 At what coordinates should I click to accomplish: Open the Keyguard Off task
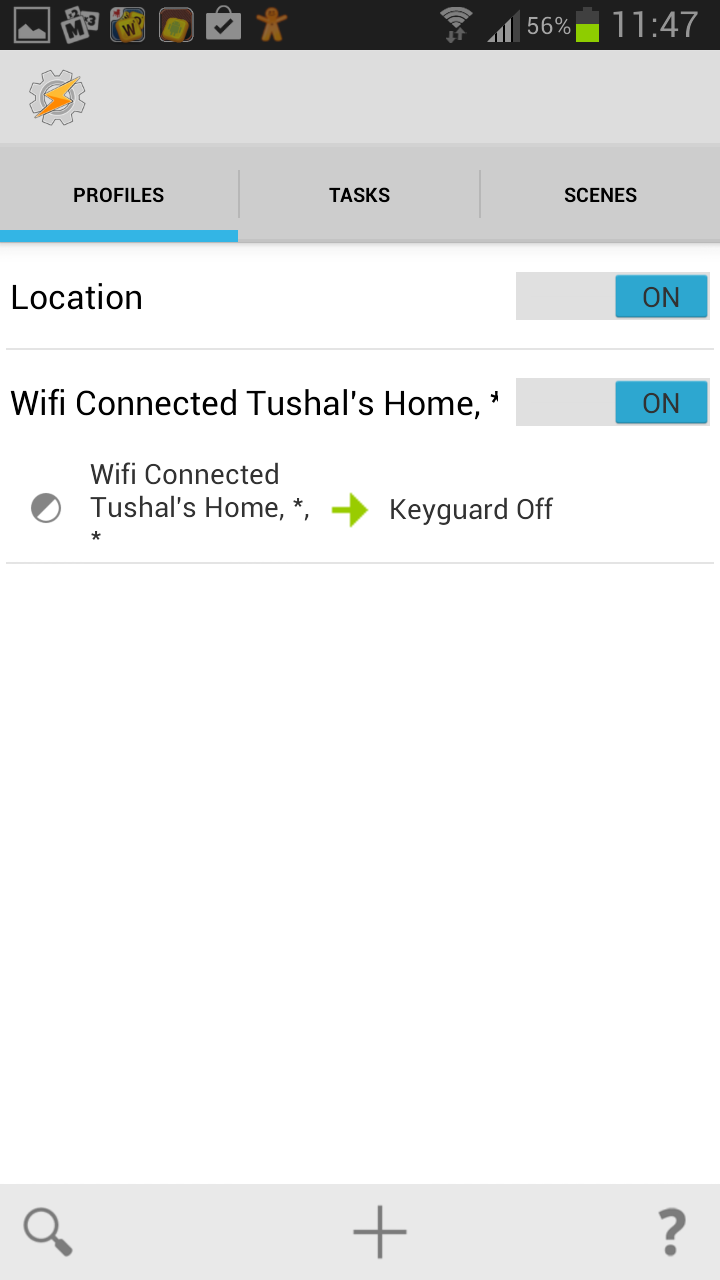pyautogui.click(x=470, y=509)
